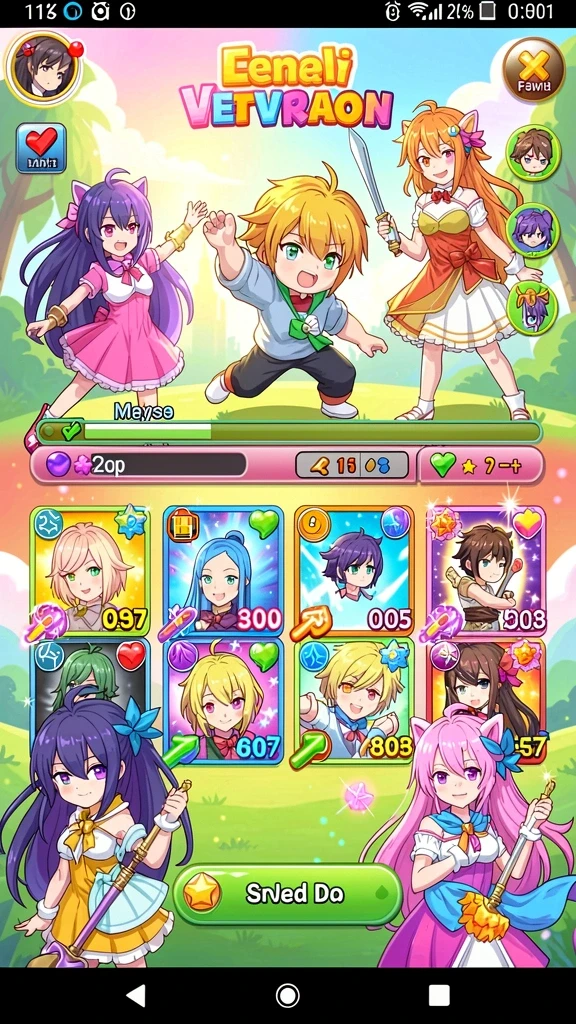Select the purple-haired side avatar
Screen dimensions: 576x1024
[x=533, y=231]
